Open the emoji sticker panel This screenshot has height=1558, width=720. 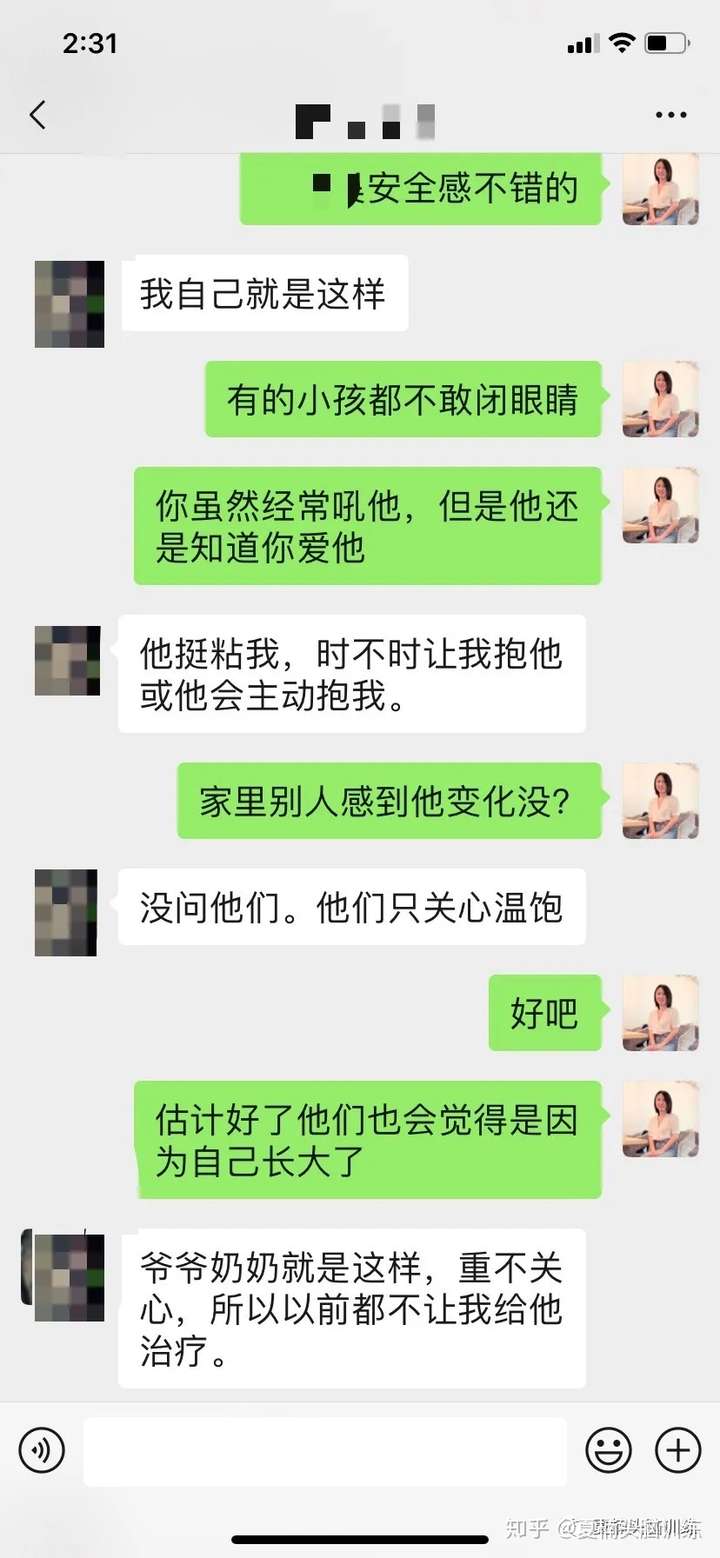click(608, 1449)
